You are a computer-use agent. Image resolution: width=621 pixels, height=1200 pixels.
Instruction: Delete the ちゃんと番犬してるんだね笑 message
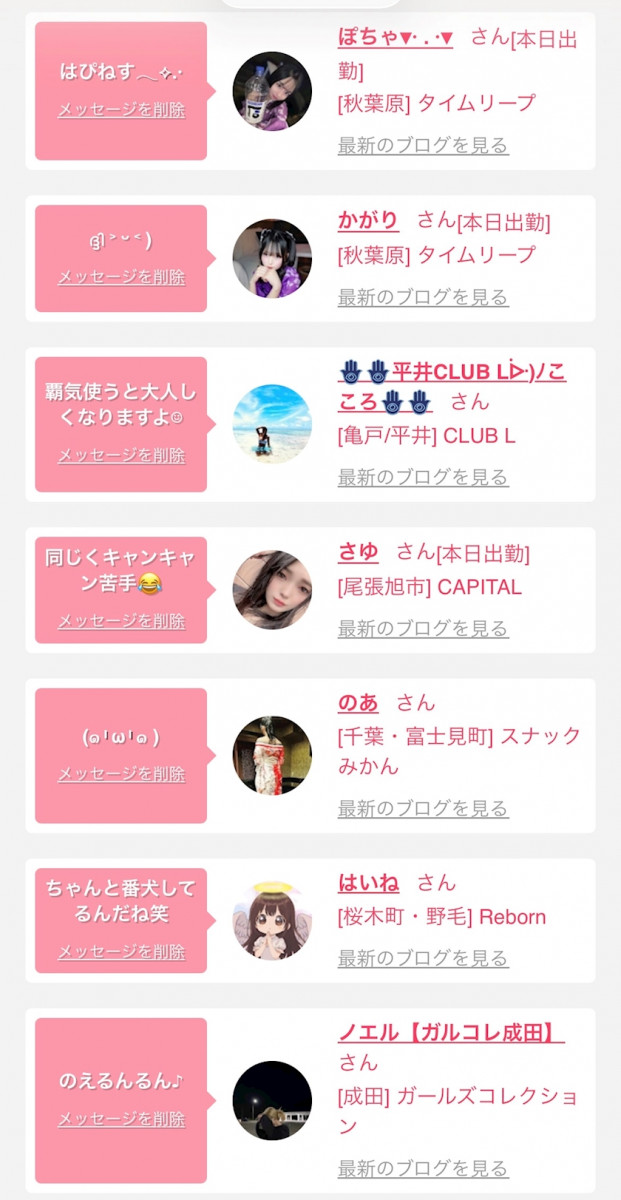coord(121,952)
